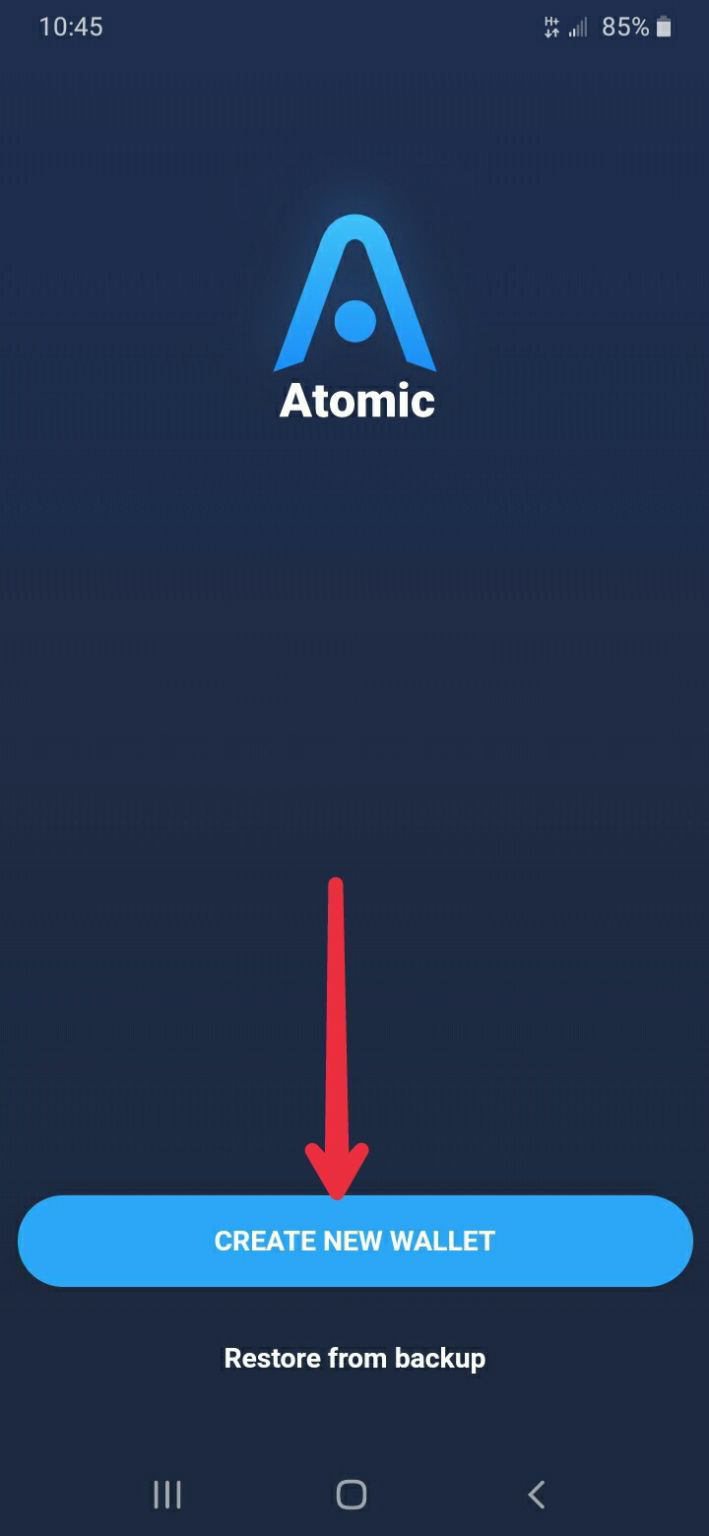Screen dimensions: 709x1536
Task: Tap the Create New Wallet button
Action: point(355,1240)
